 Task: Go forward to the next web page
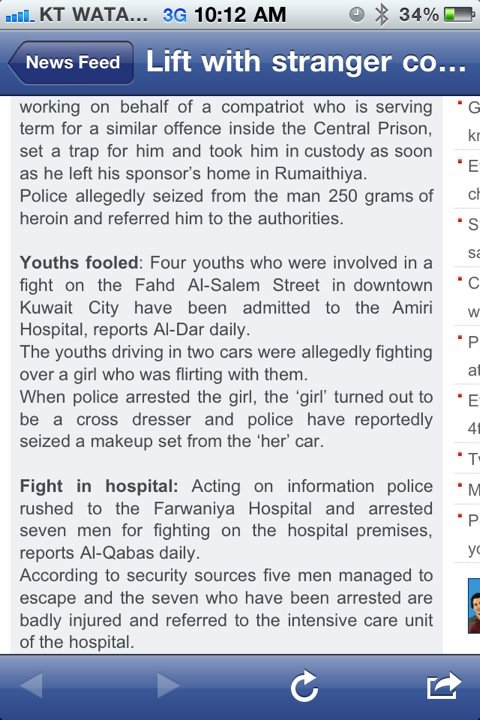[x=168, y=686]
